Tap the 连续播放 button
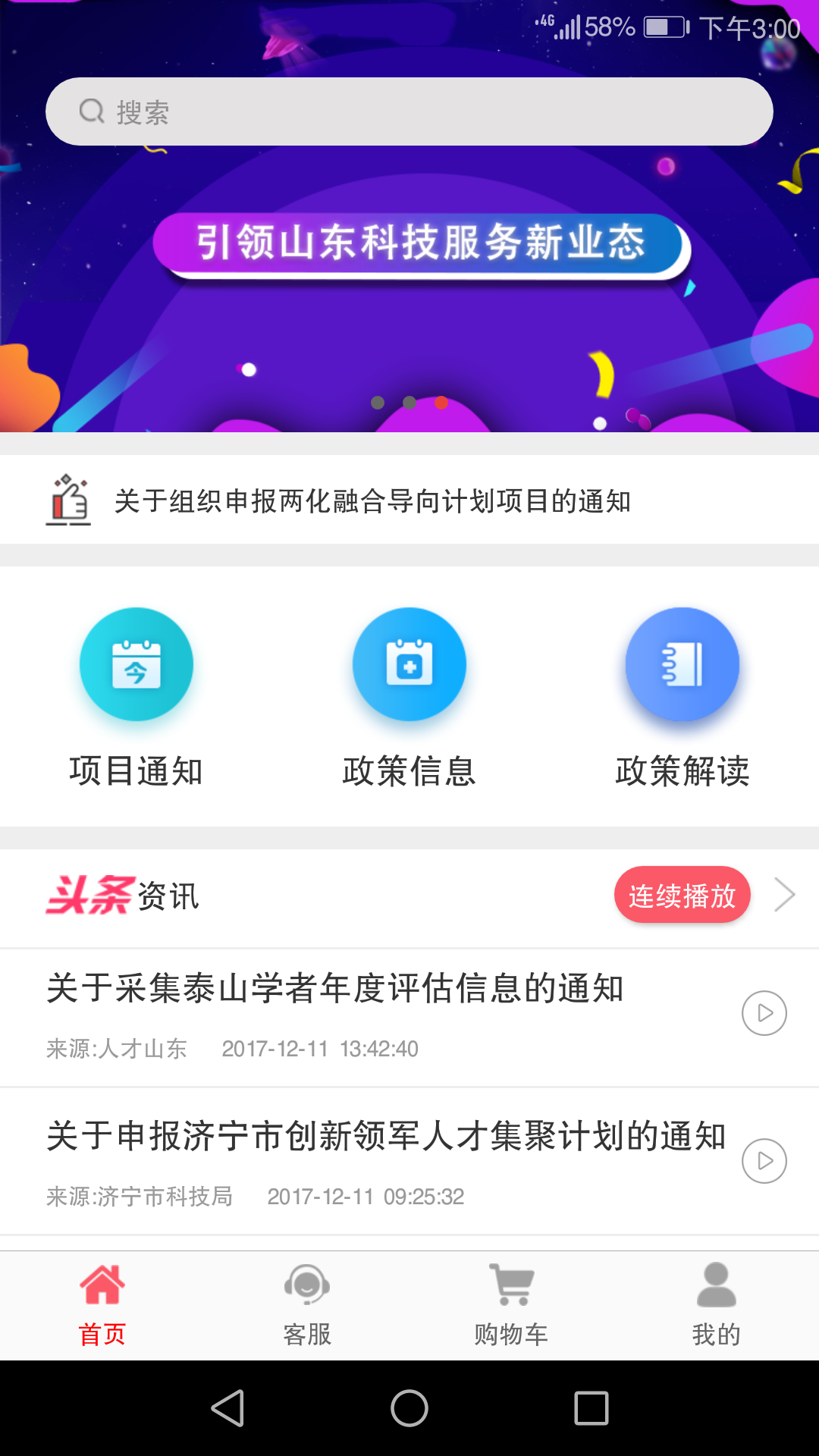Viewport: 819px width, 1456px height. [682, 896]
